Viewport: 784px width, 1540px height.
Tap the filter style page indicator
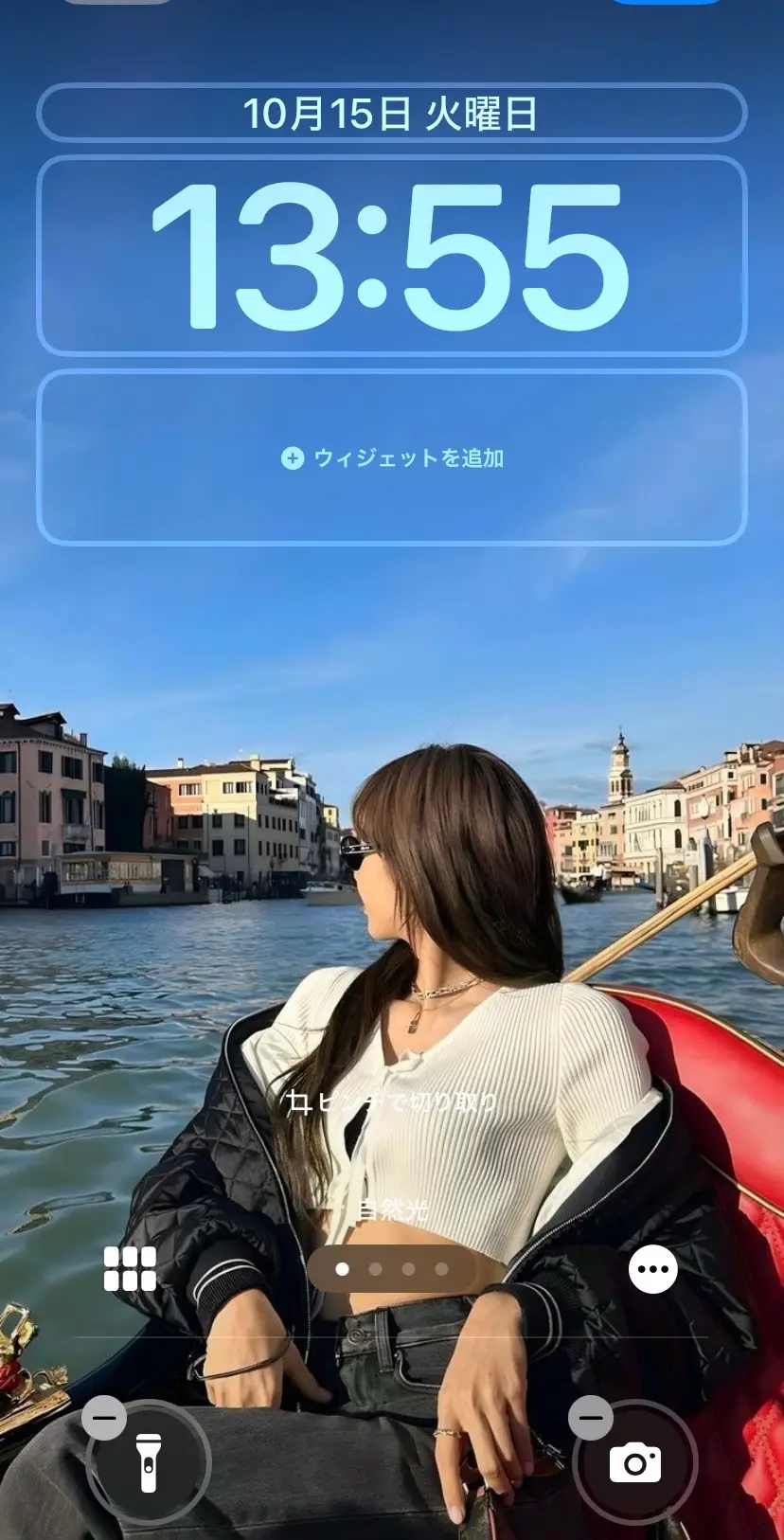click(391, 1269)
